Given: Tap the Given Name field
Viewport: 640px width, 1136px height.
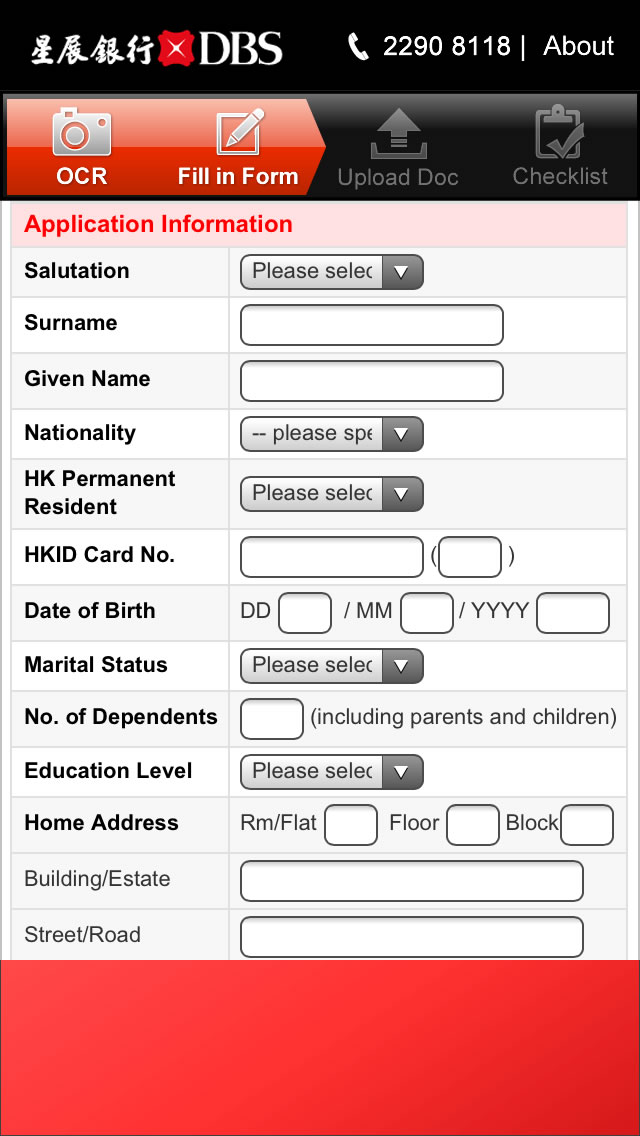Looking at the screenshot, I should [x=371, y=380].
